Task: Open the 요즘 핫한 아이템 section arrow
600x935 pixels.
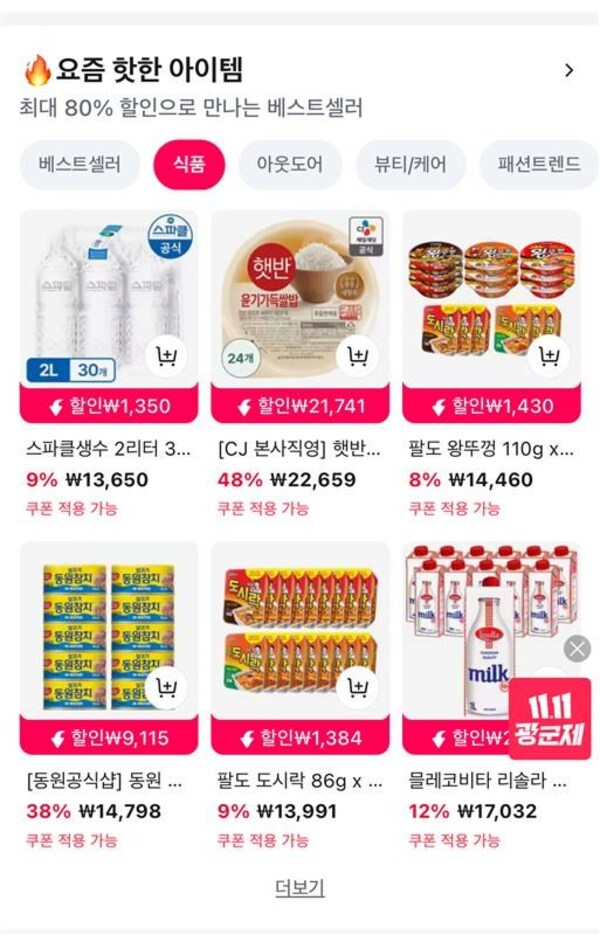Action: pyautogui.click(x=569, y=70)
